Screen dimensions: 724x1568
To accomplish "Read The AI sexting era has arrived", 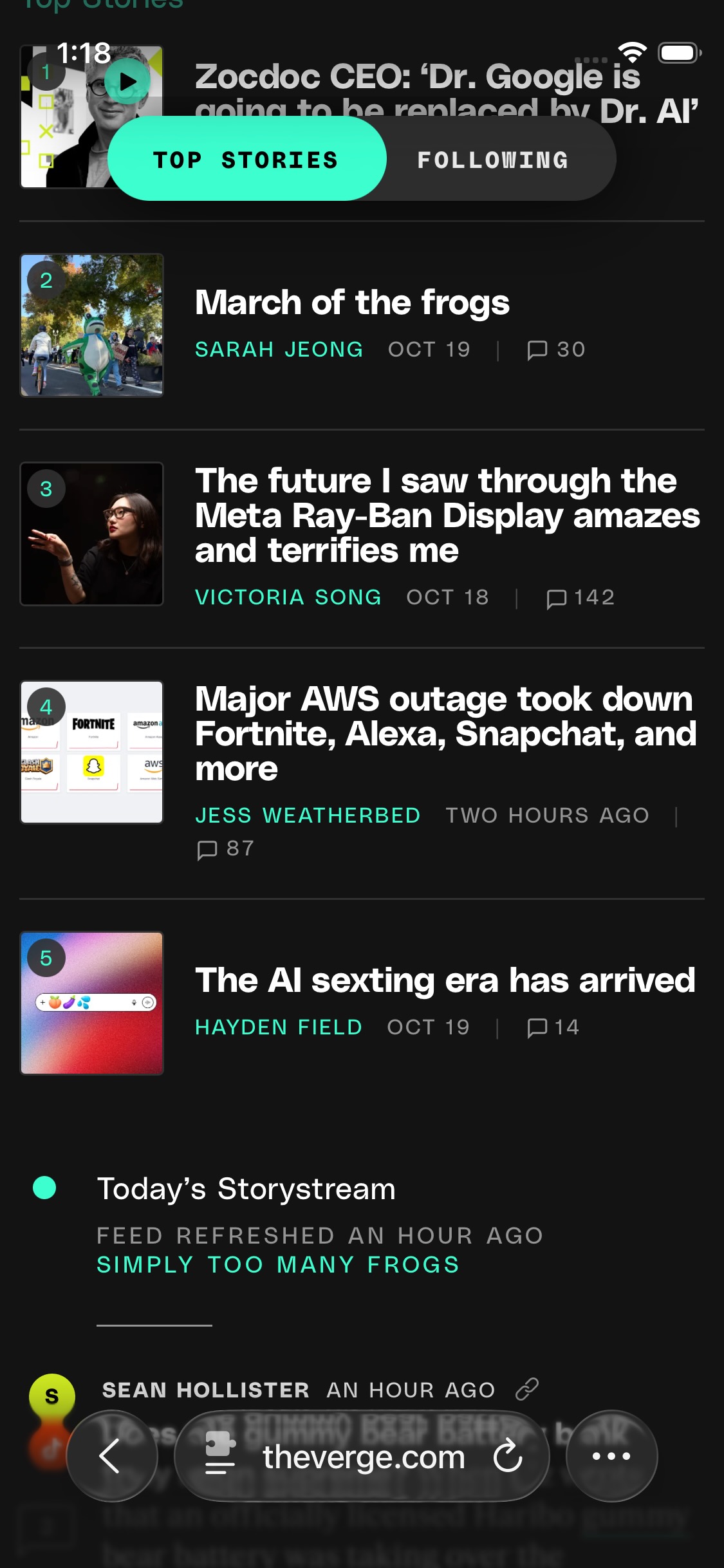I will [445, 980].
